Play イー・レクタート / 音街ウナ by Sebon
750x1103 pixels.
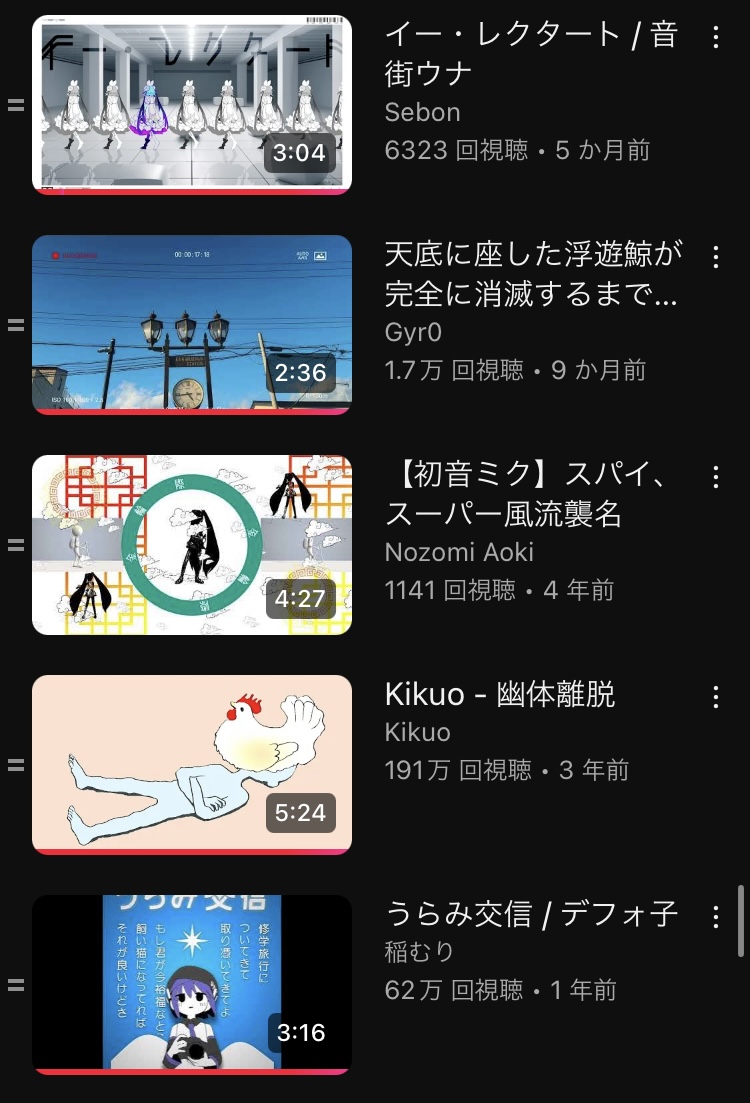point(192,104)
